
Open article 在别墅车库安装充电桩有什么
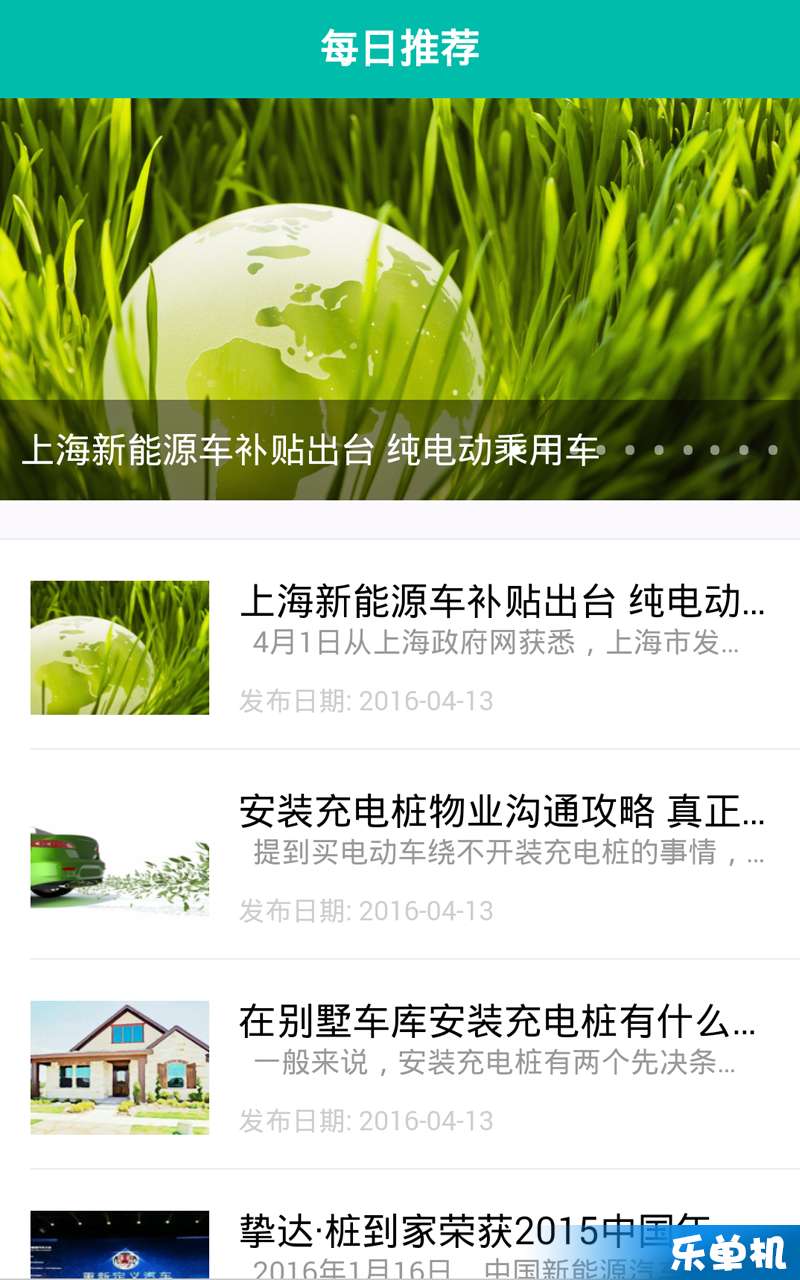(x=400, y=1065)
